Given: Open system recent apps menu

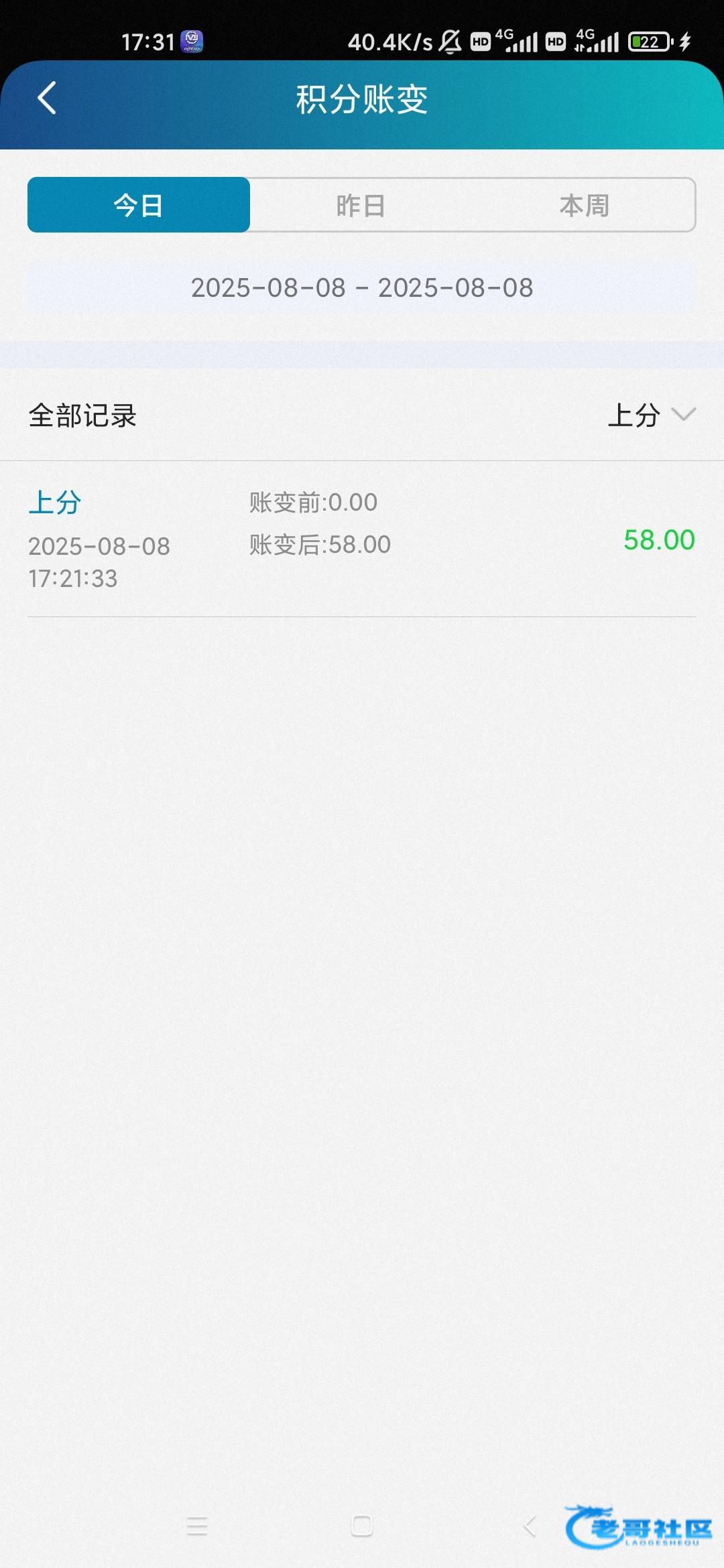Looking at the screenshot, I should point(197,1526).
